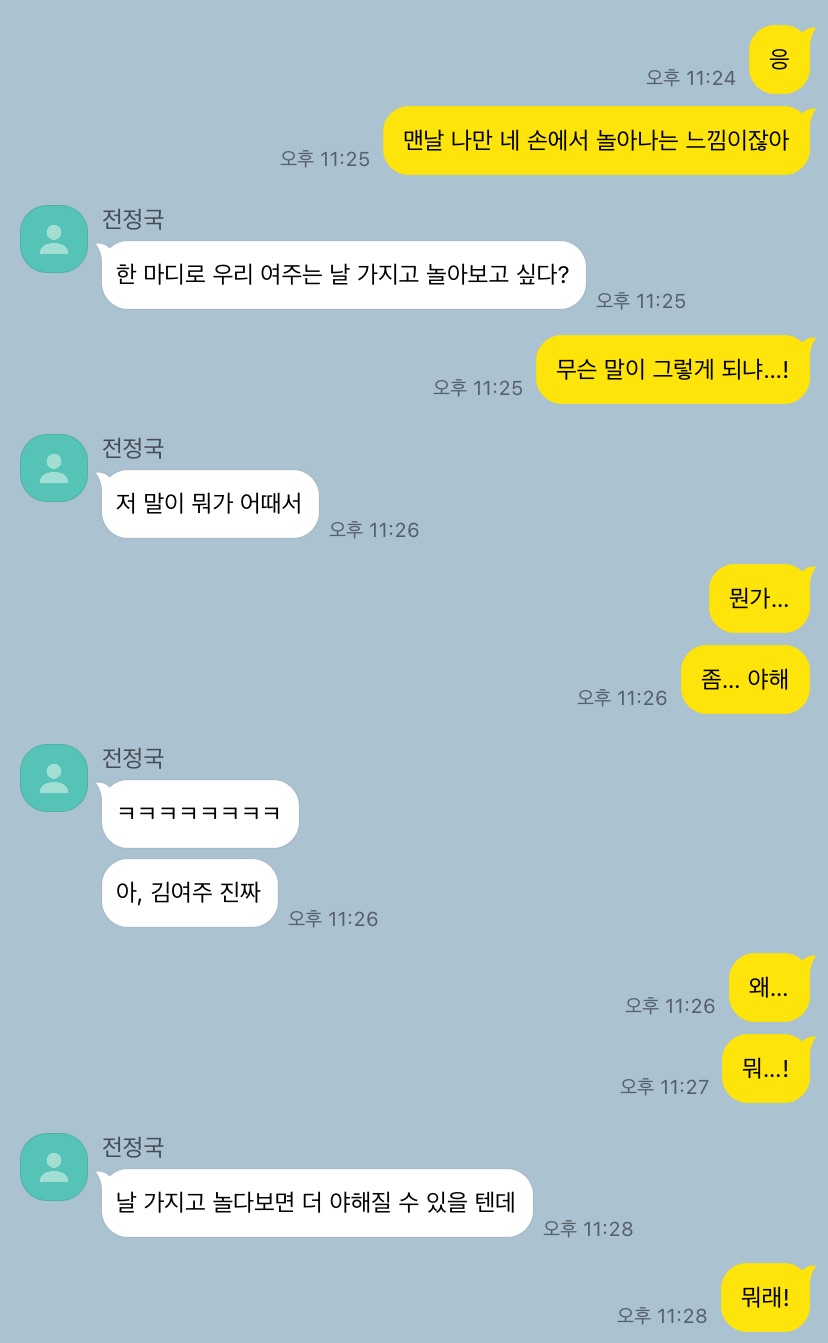Open sender avatar beside "날 가지고 놀다보면" message

pos(54,1167)
